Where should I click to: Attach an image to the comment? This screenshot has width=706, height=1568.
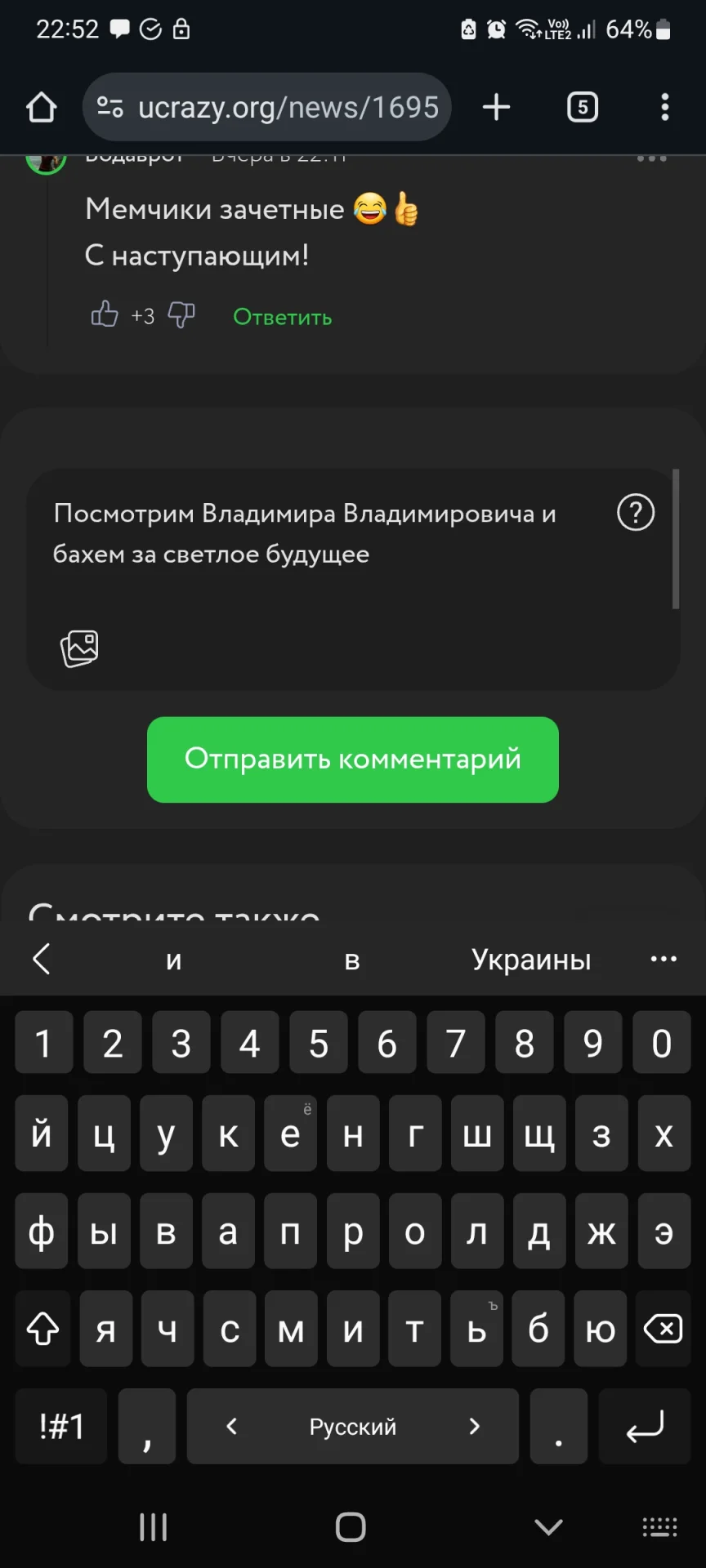click(79, 648)
